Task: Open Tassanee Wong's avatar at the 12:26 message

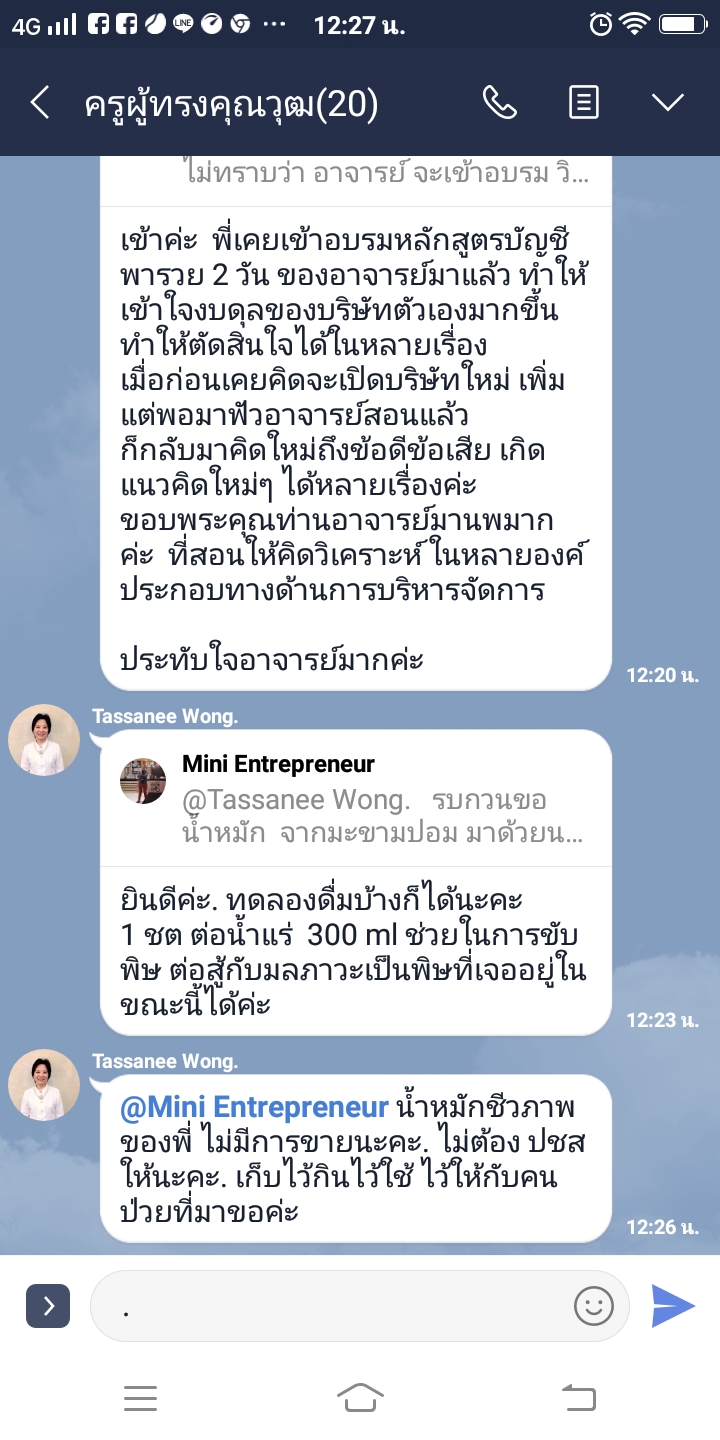Action: pos(44,1085)
